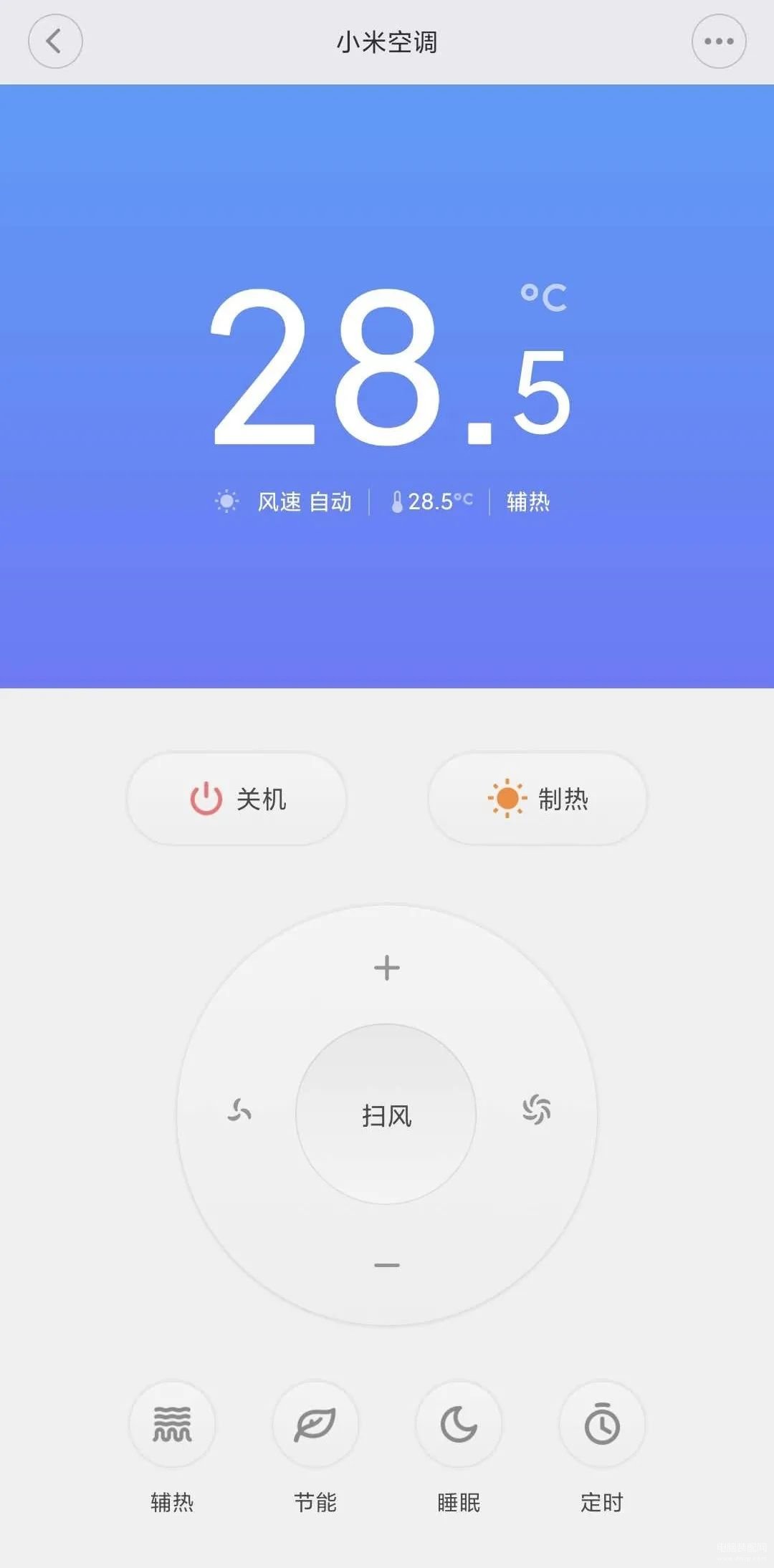Lower the temperature with the minus button
Screen dimensions: 774x1568
point(387,1265)
